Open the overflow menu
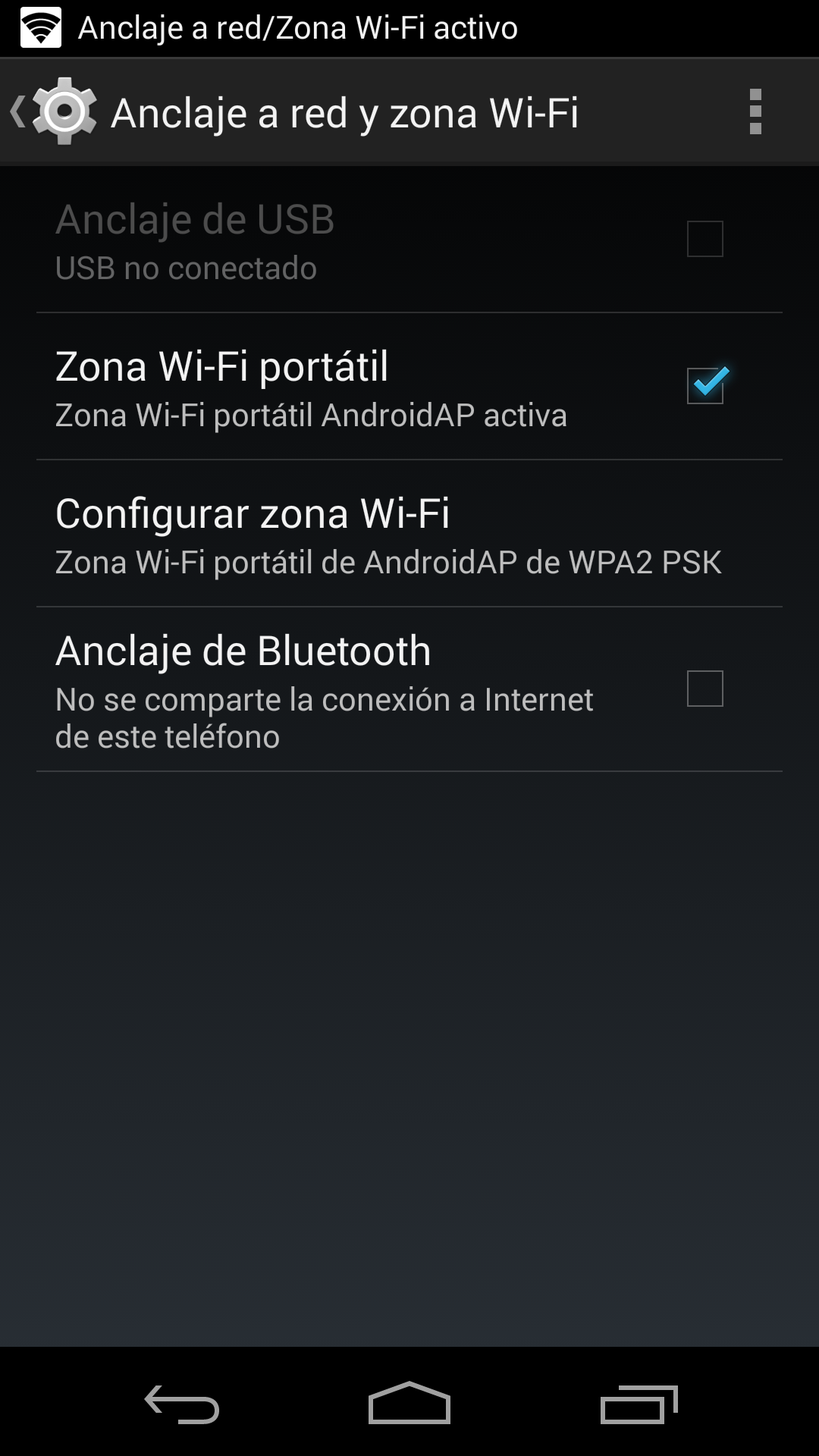Image resolution: width=819 pixels, height=1456 pixels. 755,111
